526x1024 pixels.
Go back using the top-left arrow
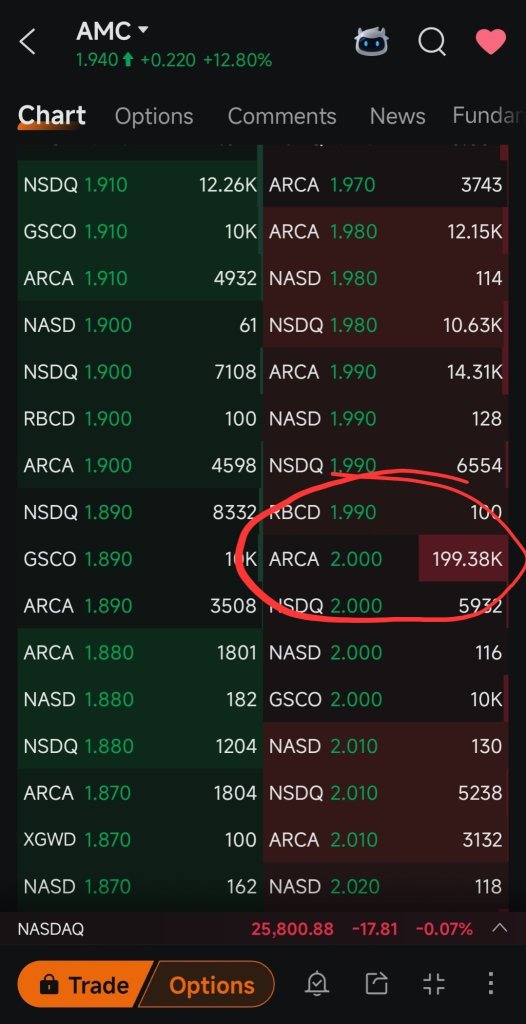click(27, 42)
